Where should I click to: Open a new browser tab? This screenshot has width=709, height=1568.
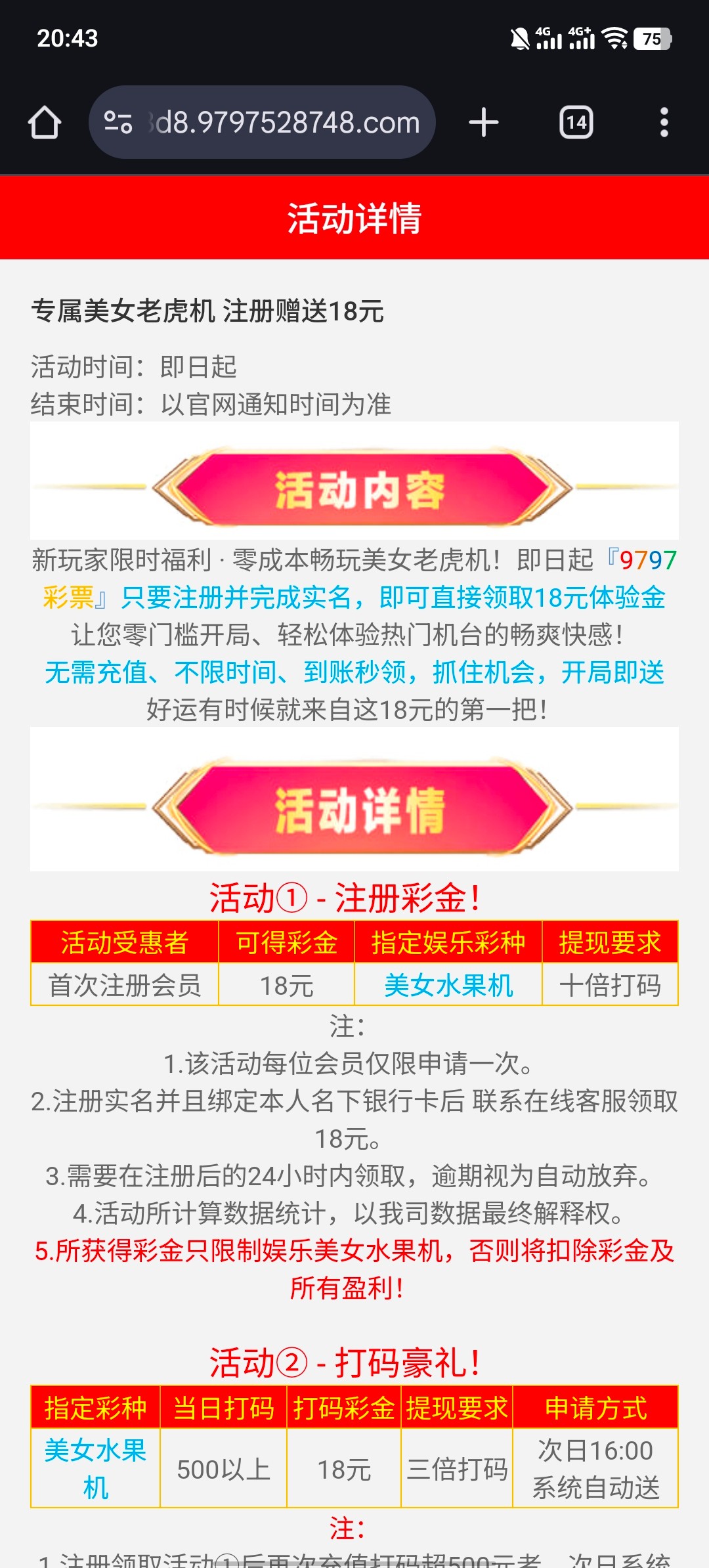[x=484, y=123]
